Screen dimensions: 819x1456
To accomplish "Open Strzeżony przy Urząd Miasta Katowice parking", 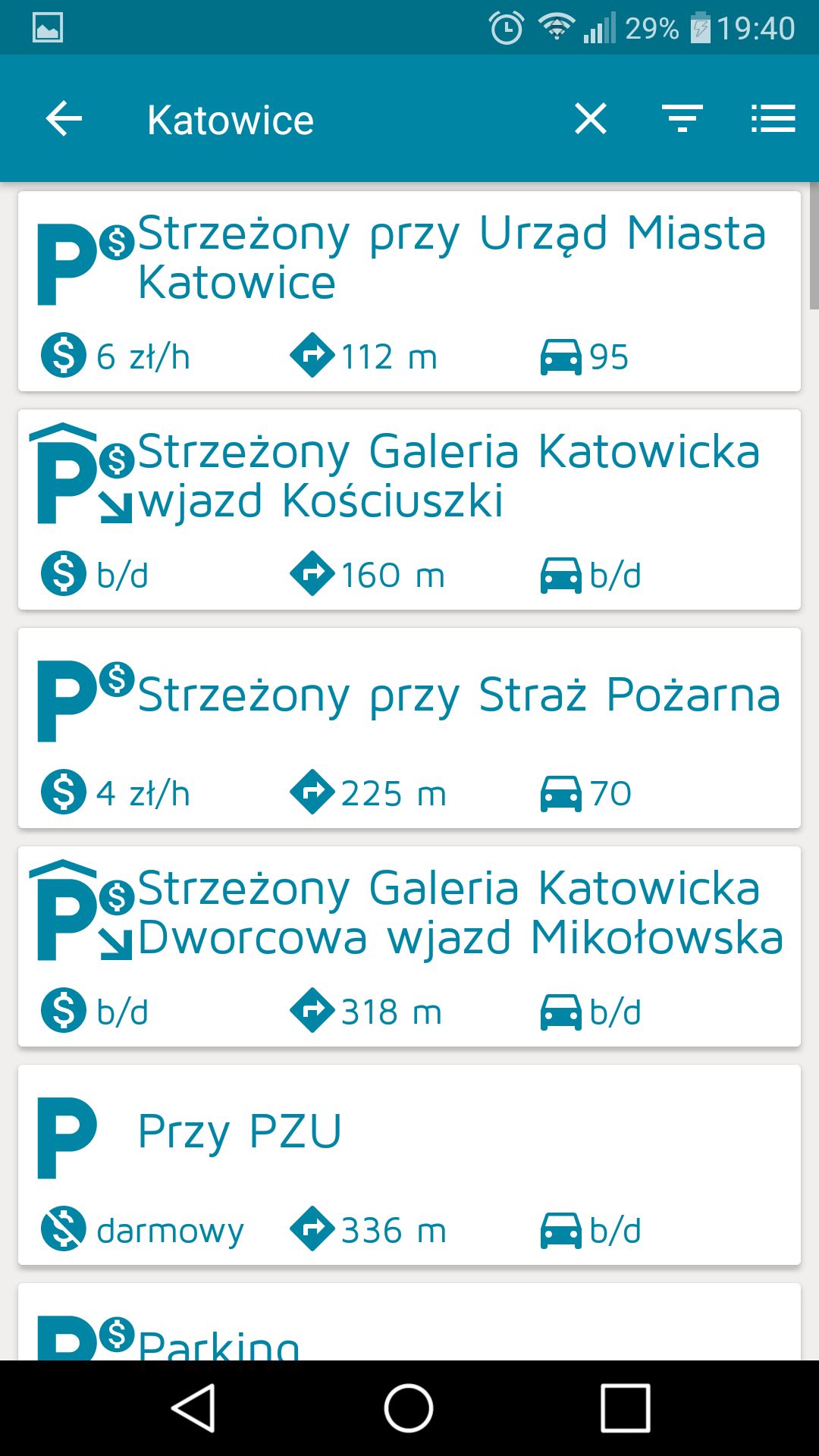I will click(x=409, y=291).
